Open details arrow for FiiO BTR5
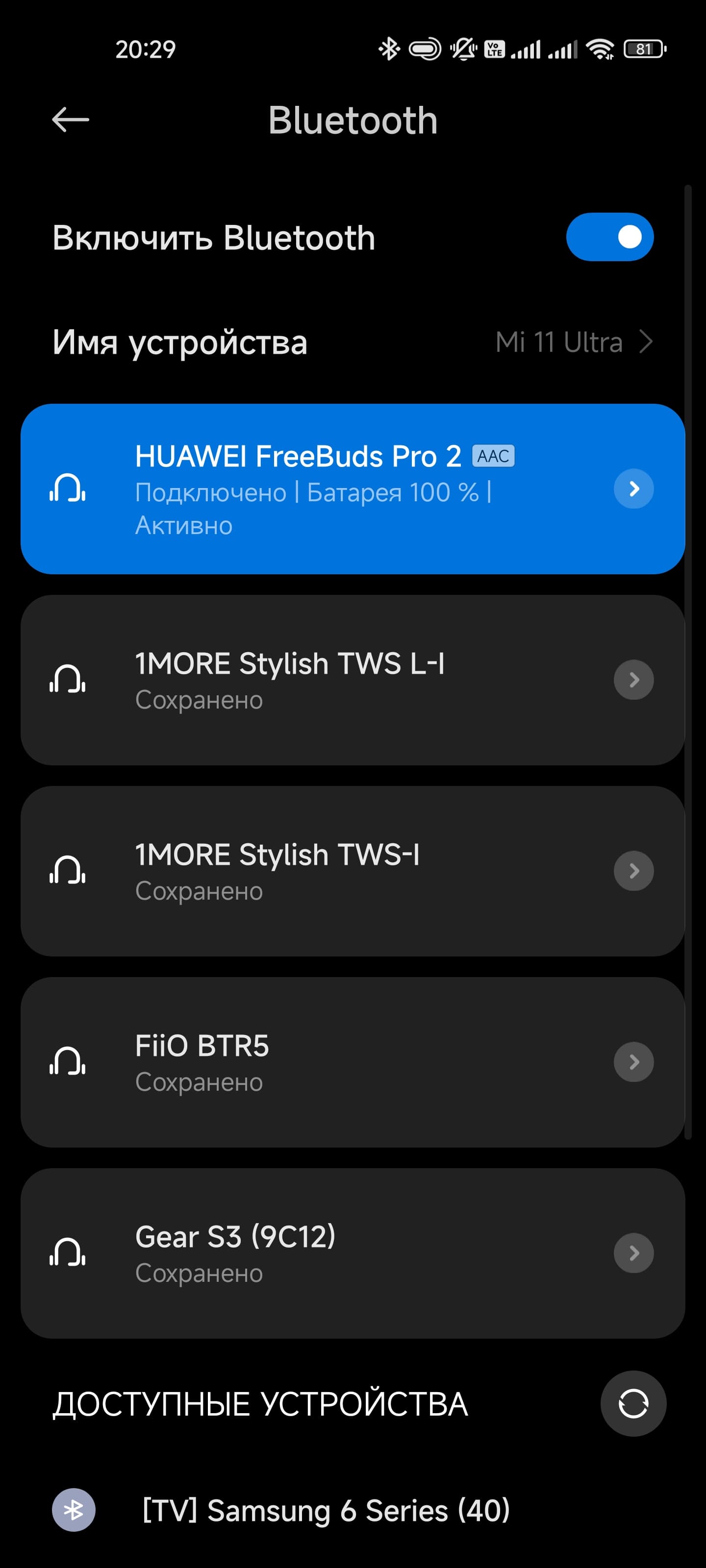Screen dimensions: 706x1568 tap(633, 1062)
